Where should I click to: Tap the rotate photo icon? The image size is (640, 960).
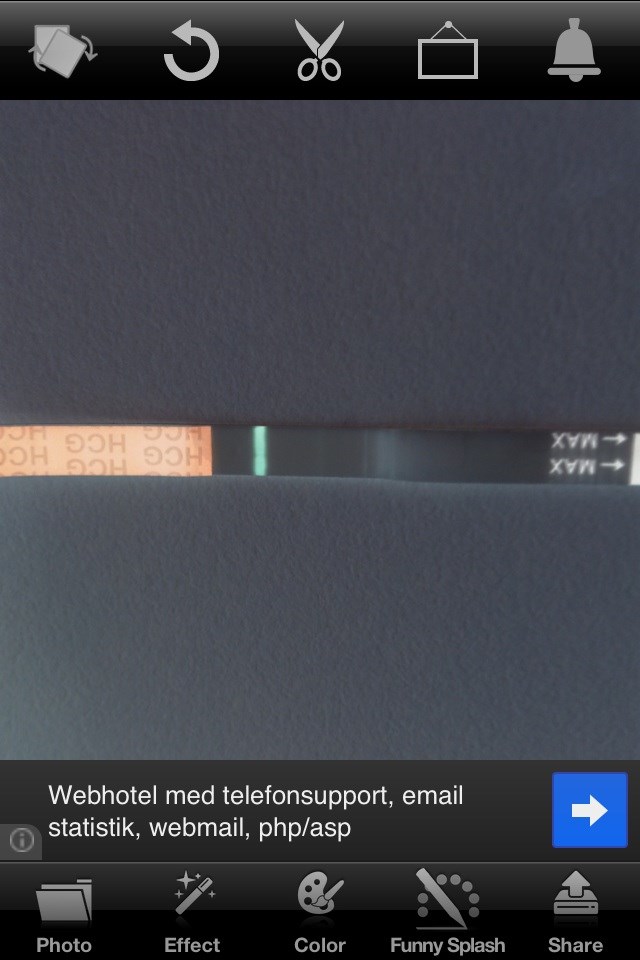[64, 50]
